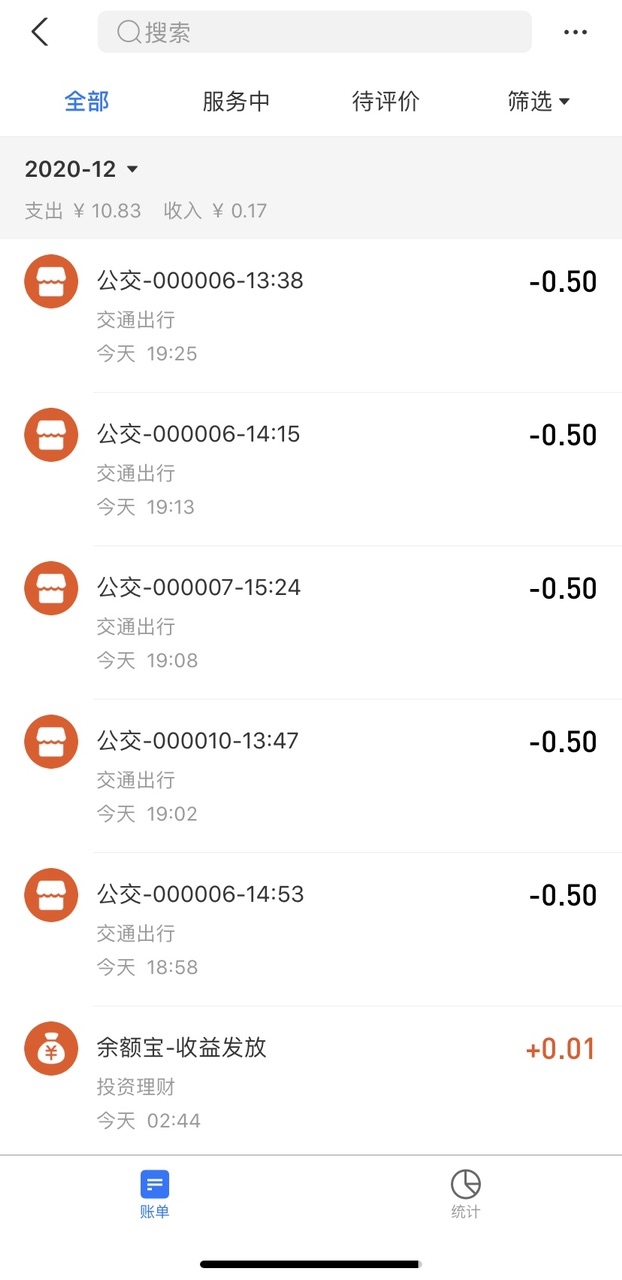Open the 2020-12 month picker
The height and width of the screenshot is (1280, 622).
81,169
